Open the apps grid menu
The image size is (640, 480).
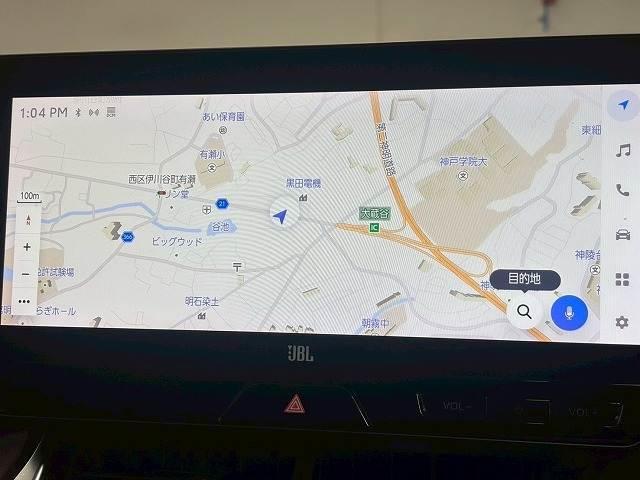click(x=623, y=279)
